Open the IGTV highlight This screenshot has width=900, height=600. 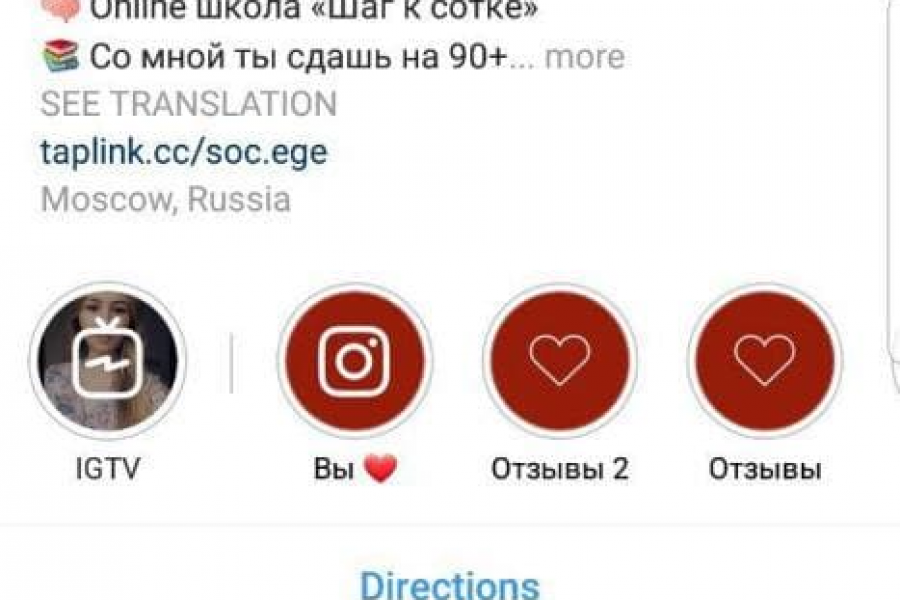[108, 360]
